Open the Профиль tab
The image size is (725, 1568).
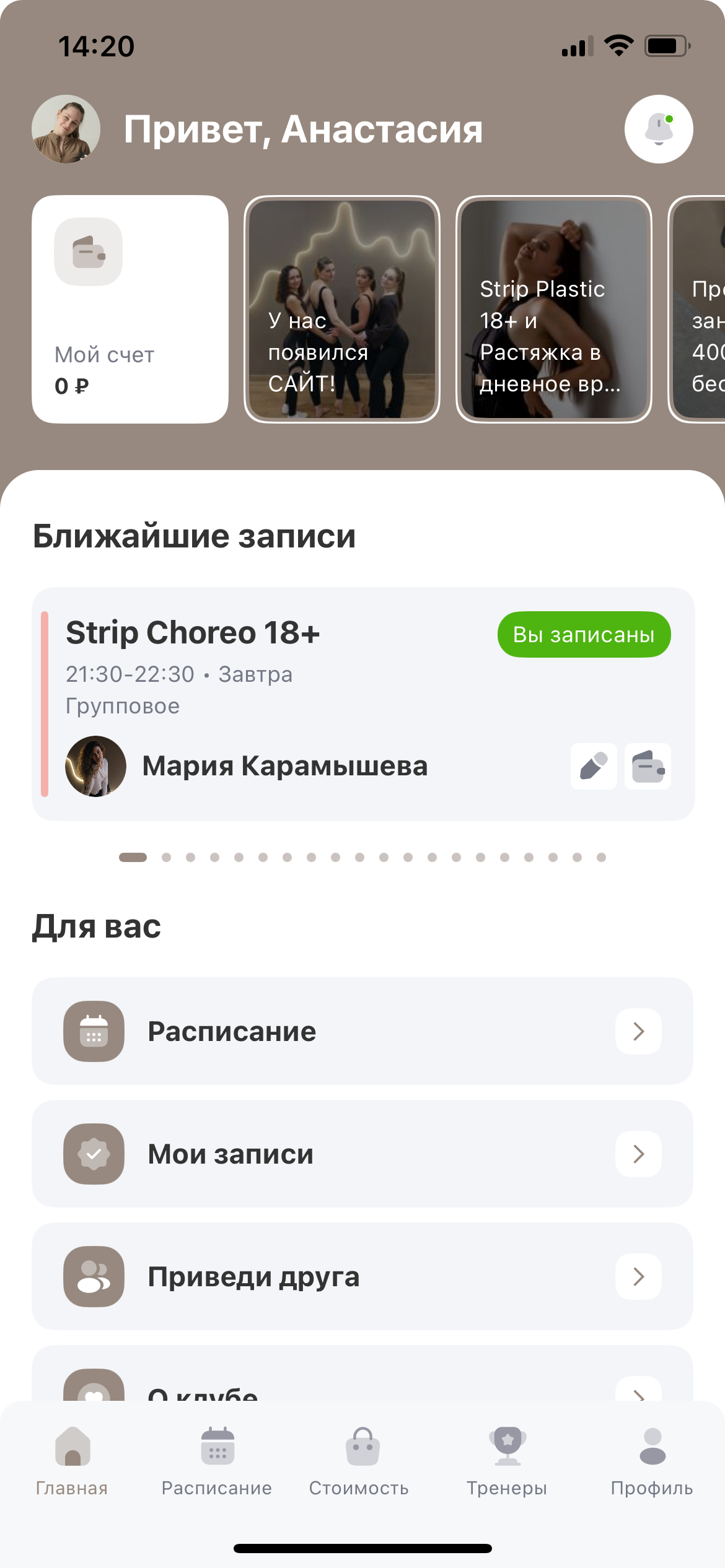coord(652,1454)
